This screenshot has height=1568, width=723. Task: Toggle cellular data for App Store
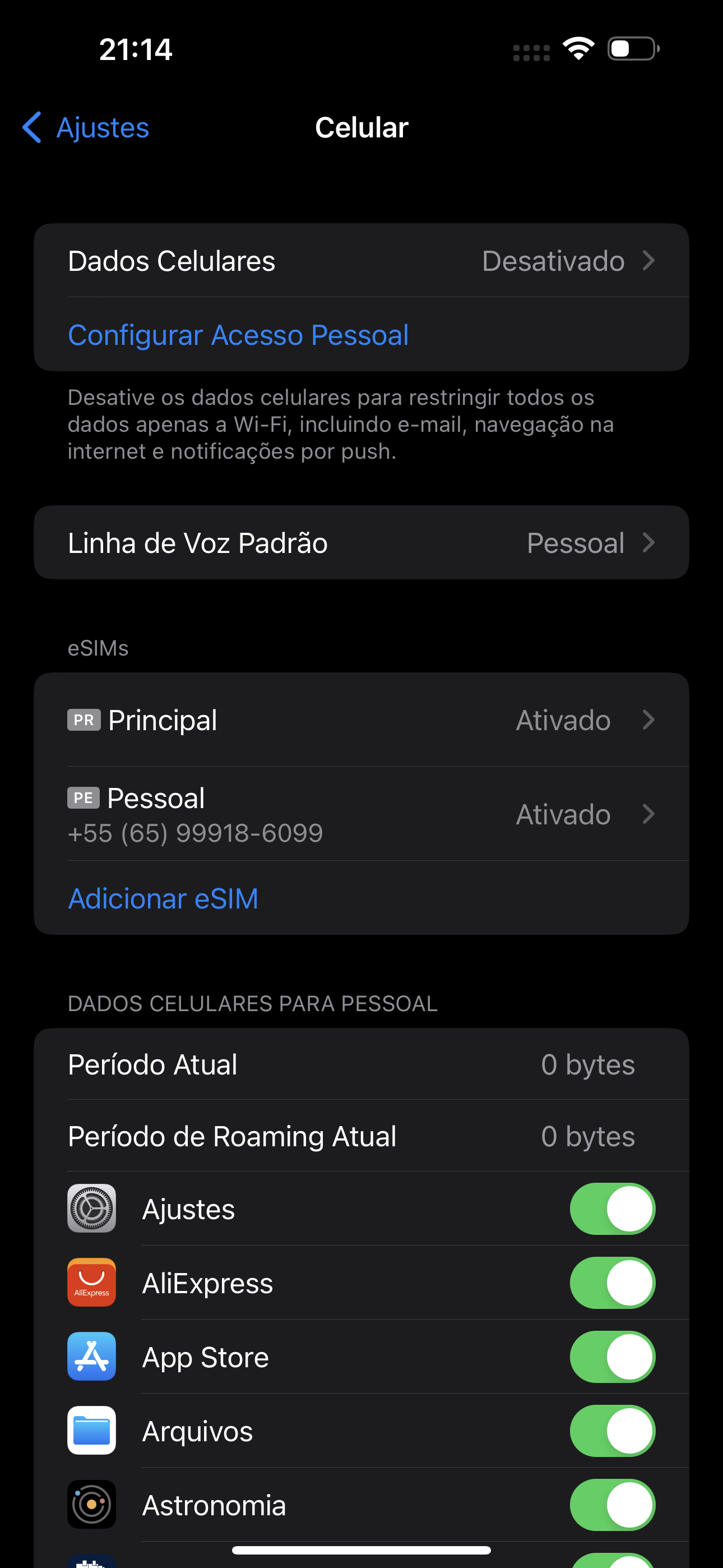click(x=611, y=1357)
